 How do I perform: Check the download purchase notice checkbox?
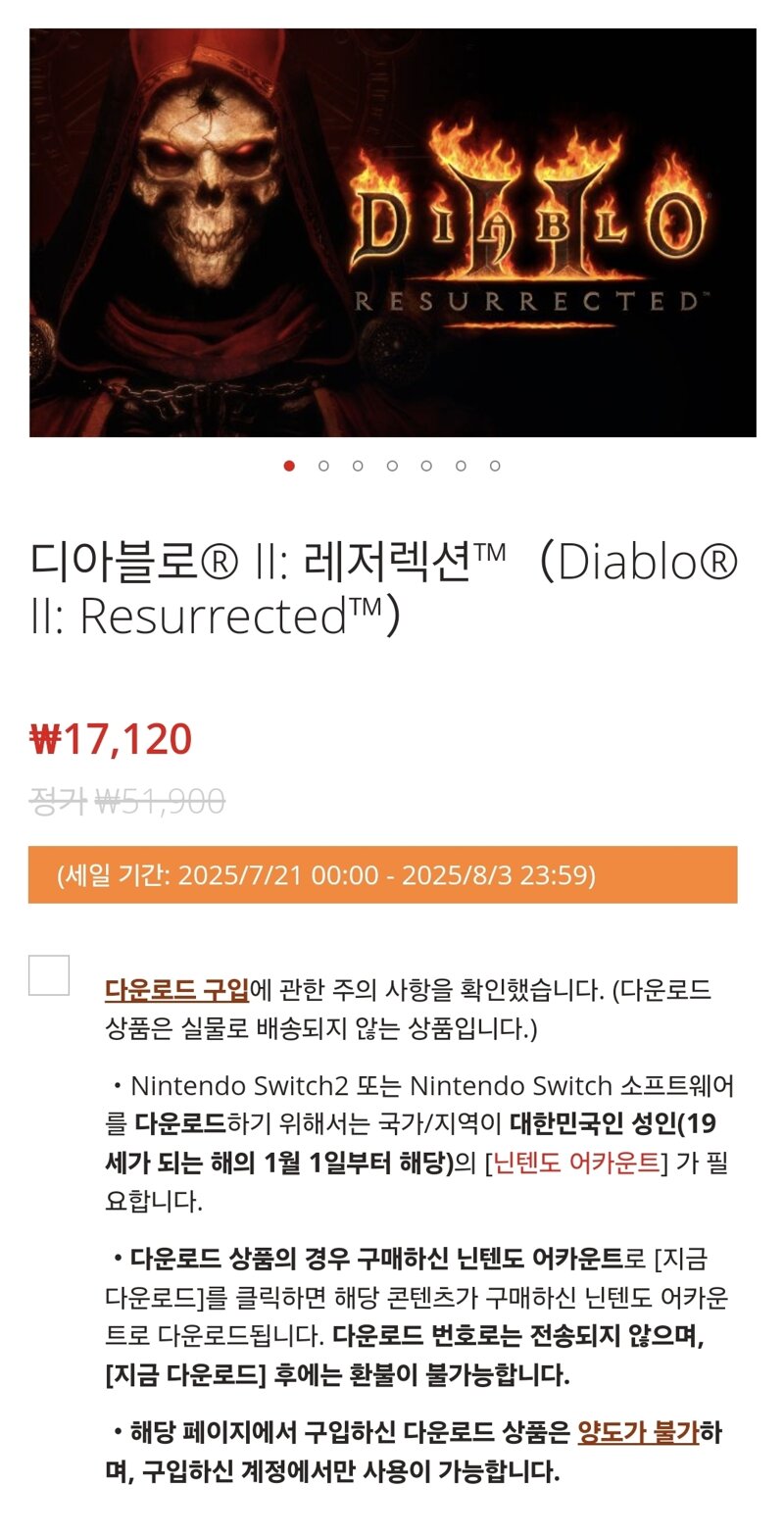point(49,975)
